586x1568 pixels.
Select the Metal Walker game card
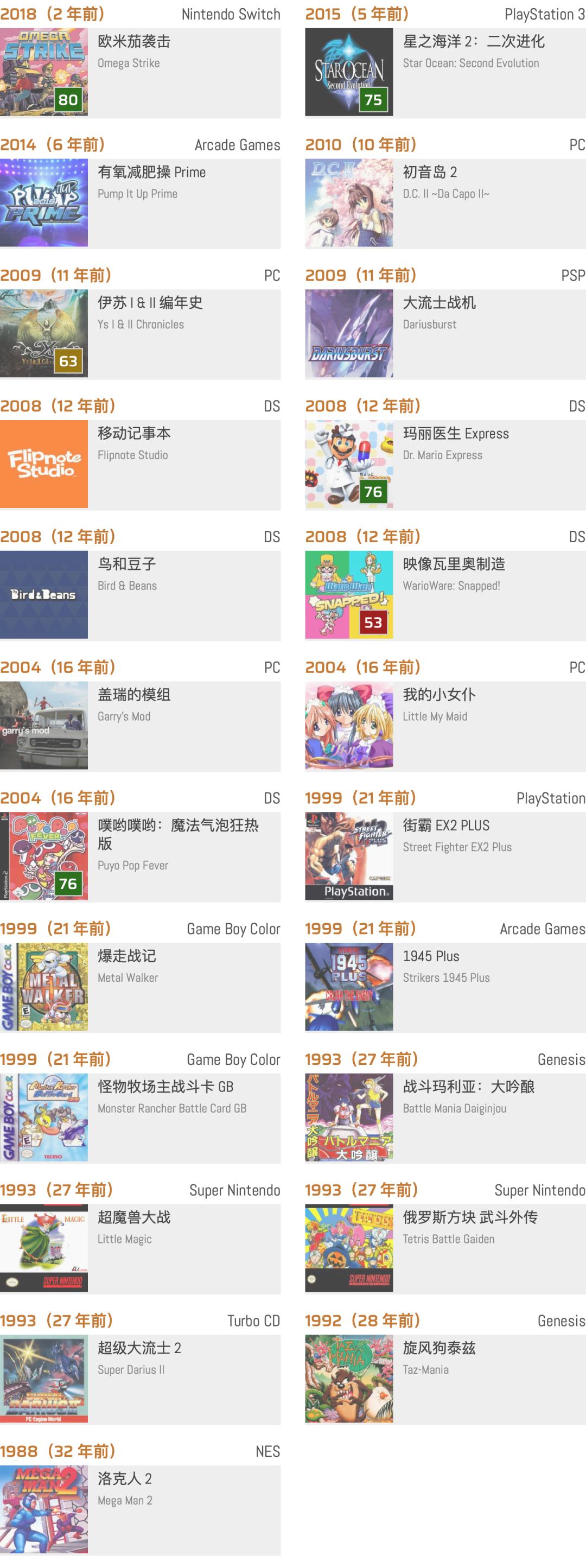click(140, 987)
